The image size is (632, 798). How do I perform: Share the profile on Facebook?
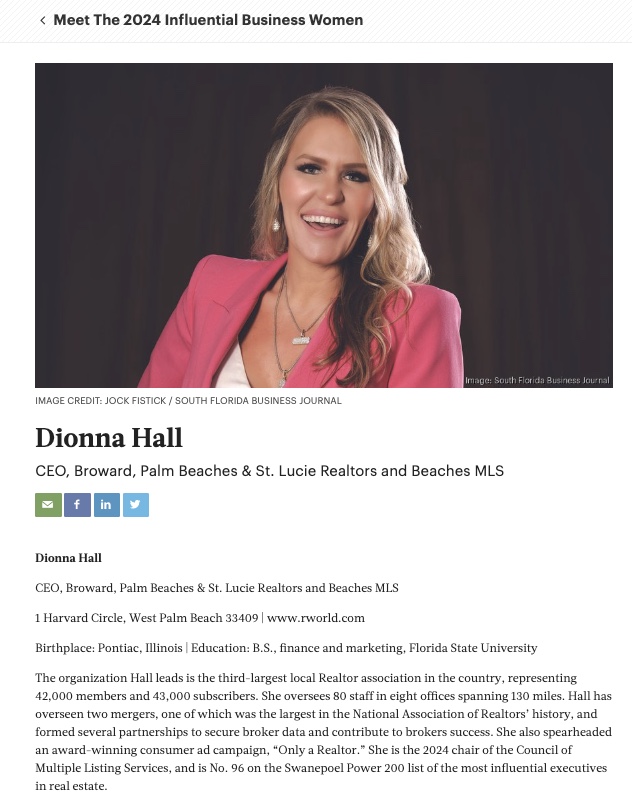(x=77, y=505)
